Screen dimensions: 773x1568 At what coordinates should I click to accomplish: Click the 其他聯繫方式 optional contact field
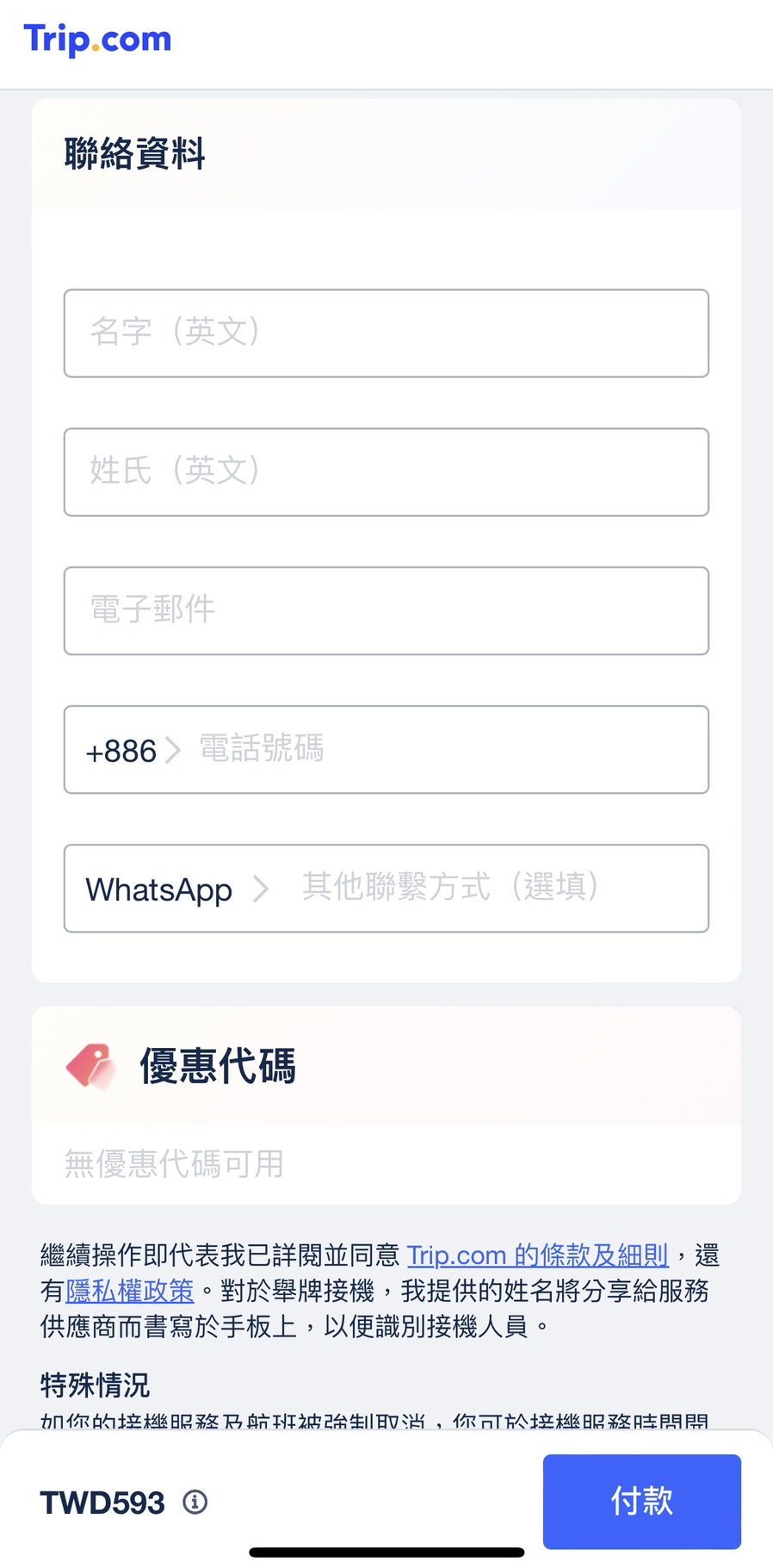pyautogui.click(x=452, y=889)
